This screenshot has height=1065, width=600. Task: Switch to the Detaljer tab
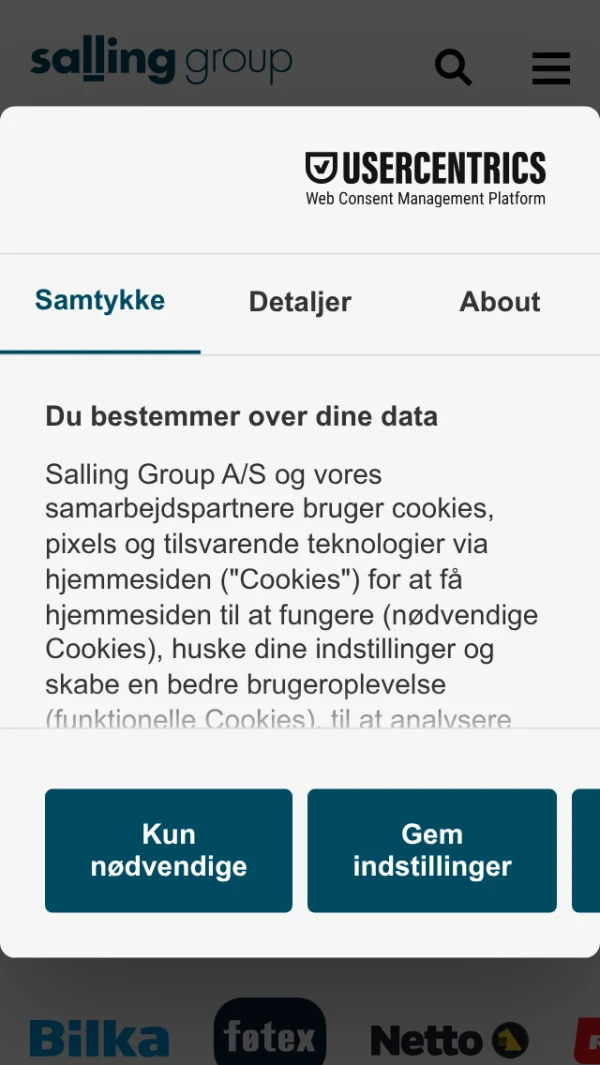point(300,302)
